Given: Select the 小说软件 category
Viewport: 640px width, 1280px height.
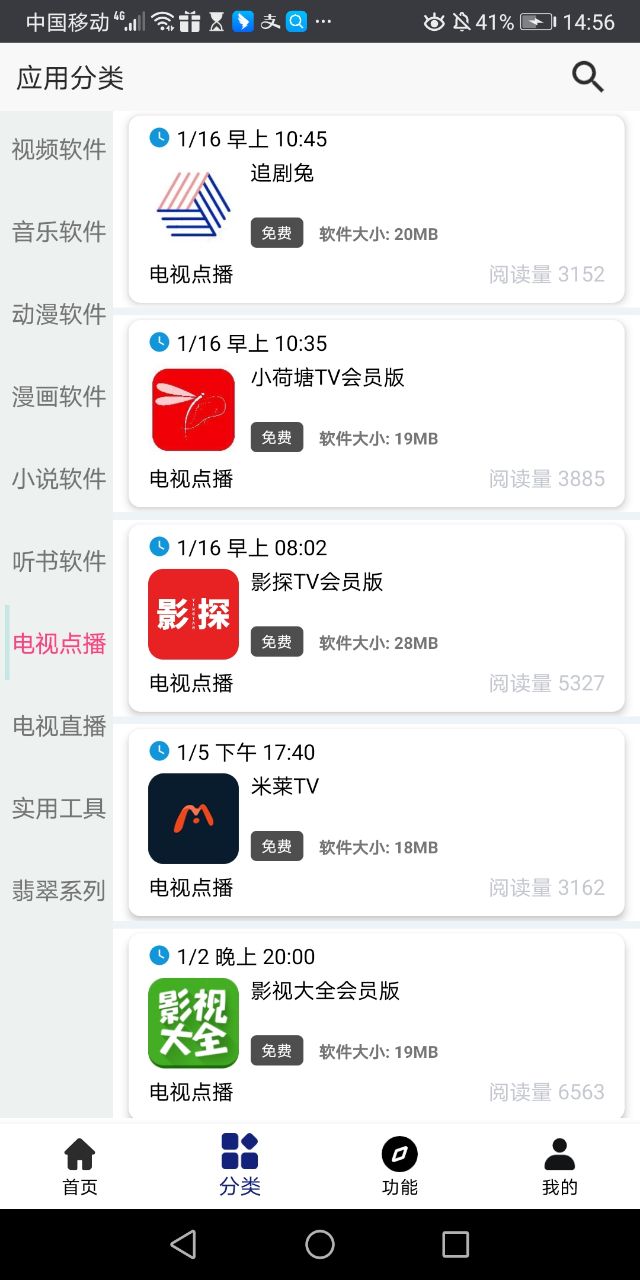Looking at the screenshot, I should pyautogui.click(x=58, y=479).
